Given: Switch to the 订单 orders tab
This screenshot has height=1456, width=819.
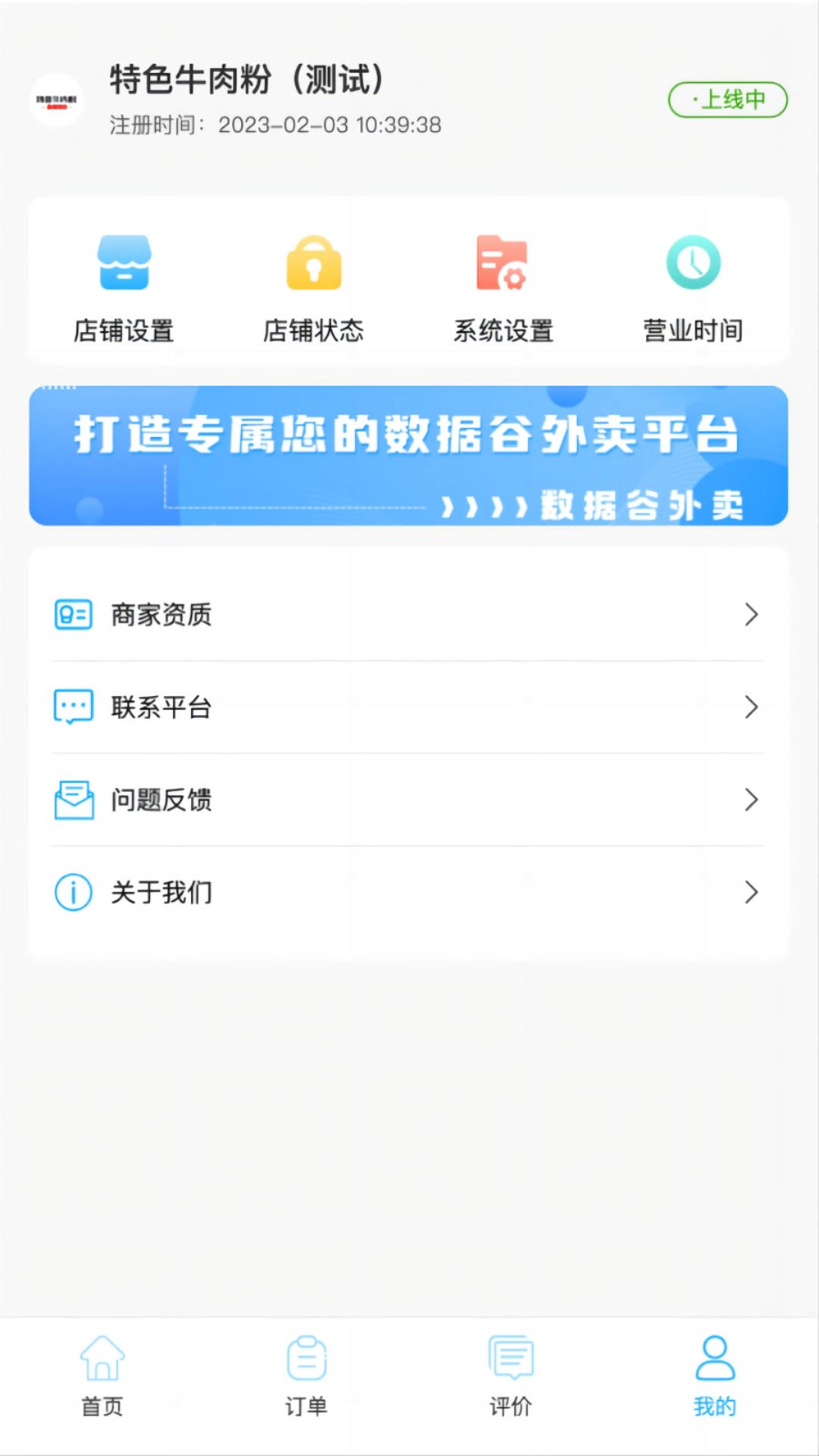Looking at the screenshot, I should [306, 1376].
